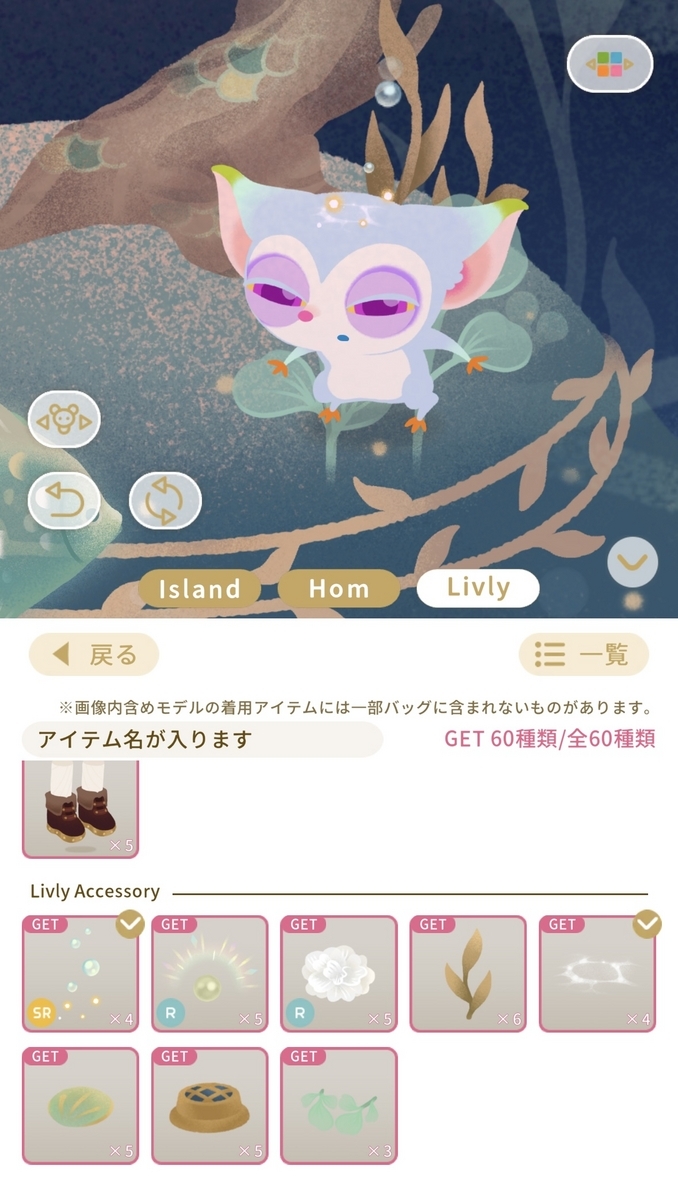Select the Livly tab
Image resolution: width=678 pixels, height=1200 pixels.
(x=478, y=588)
